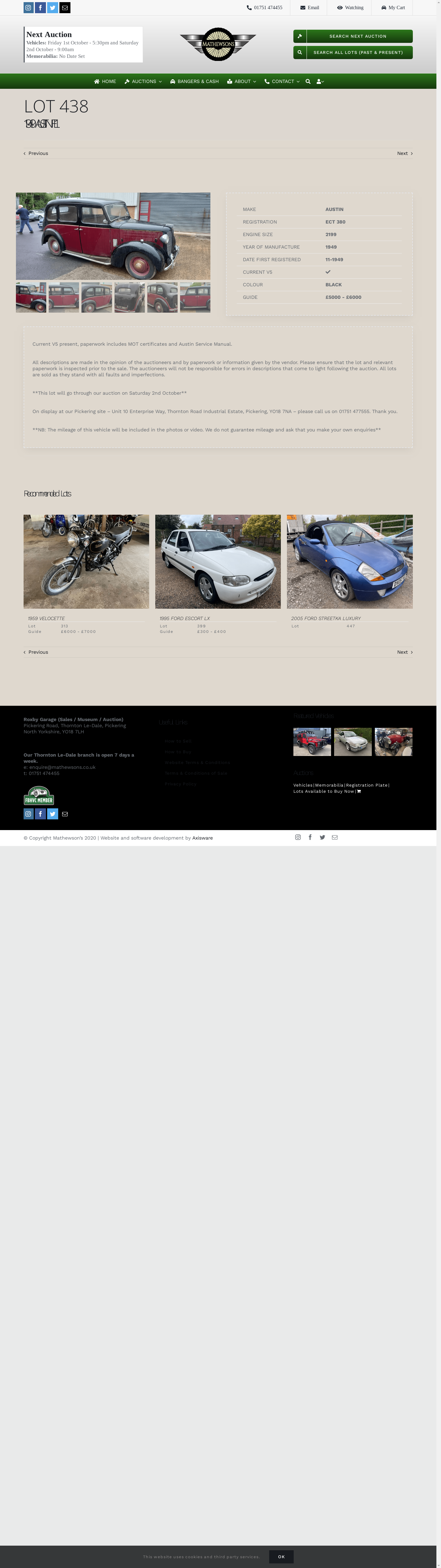The image size is (441, 1568).
Task: Open Instagram icon in the top bar
Action: (x=28, y=8)
